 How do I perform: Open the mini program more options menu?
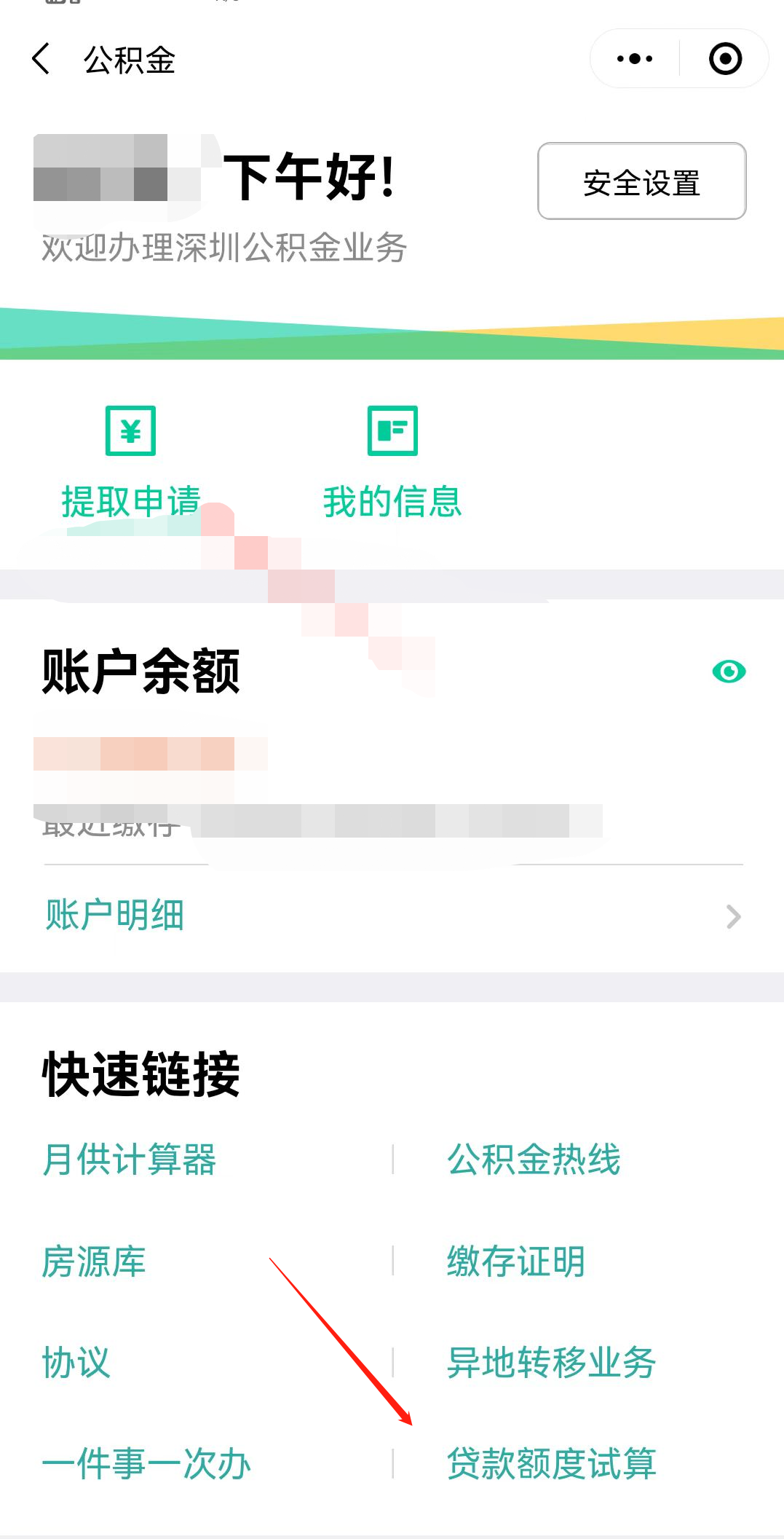pos(634,59)
